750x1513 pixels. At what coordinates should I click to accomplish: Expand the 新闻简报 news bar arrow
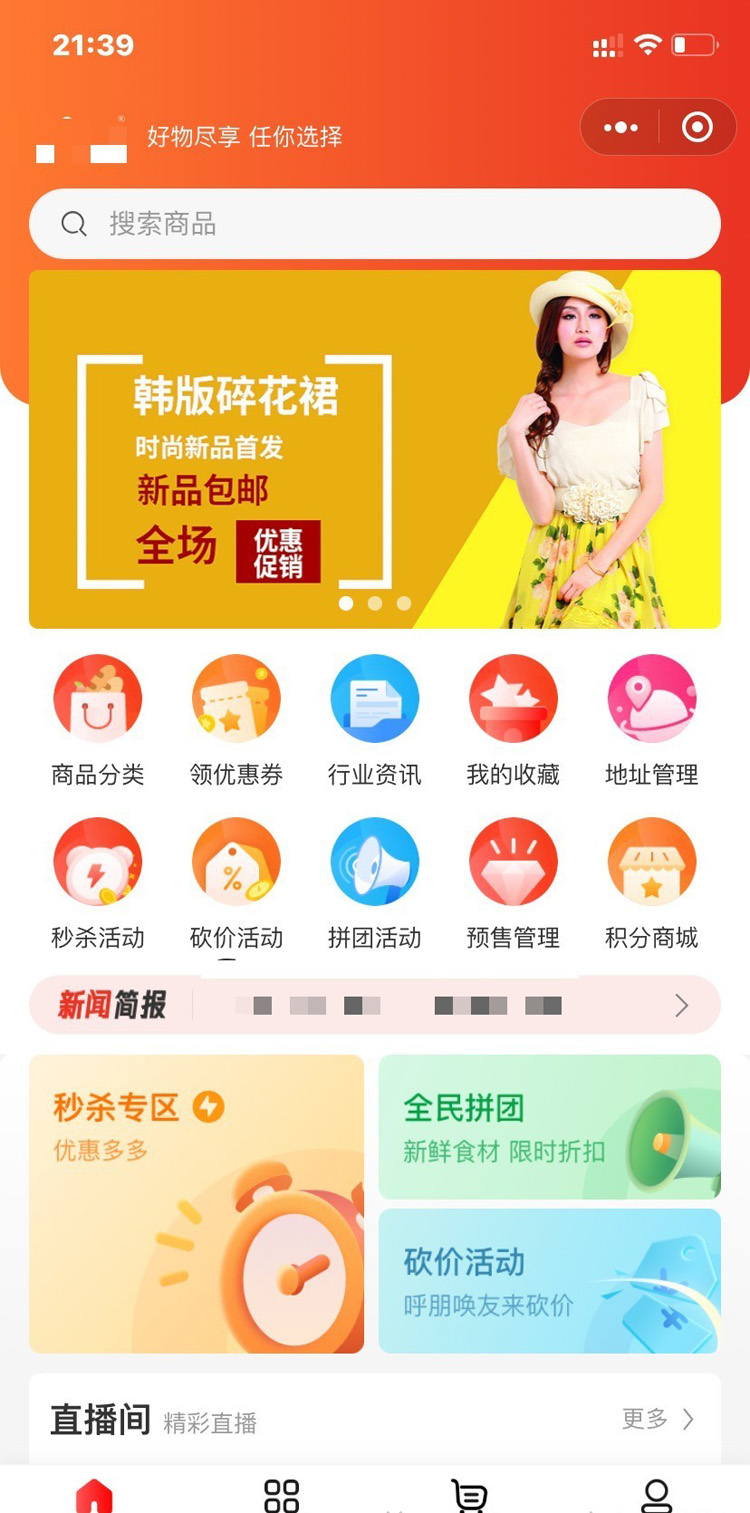pyautogui.click(x=682, y=1005)
